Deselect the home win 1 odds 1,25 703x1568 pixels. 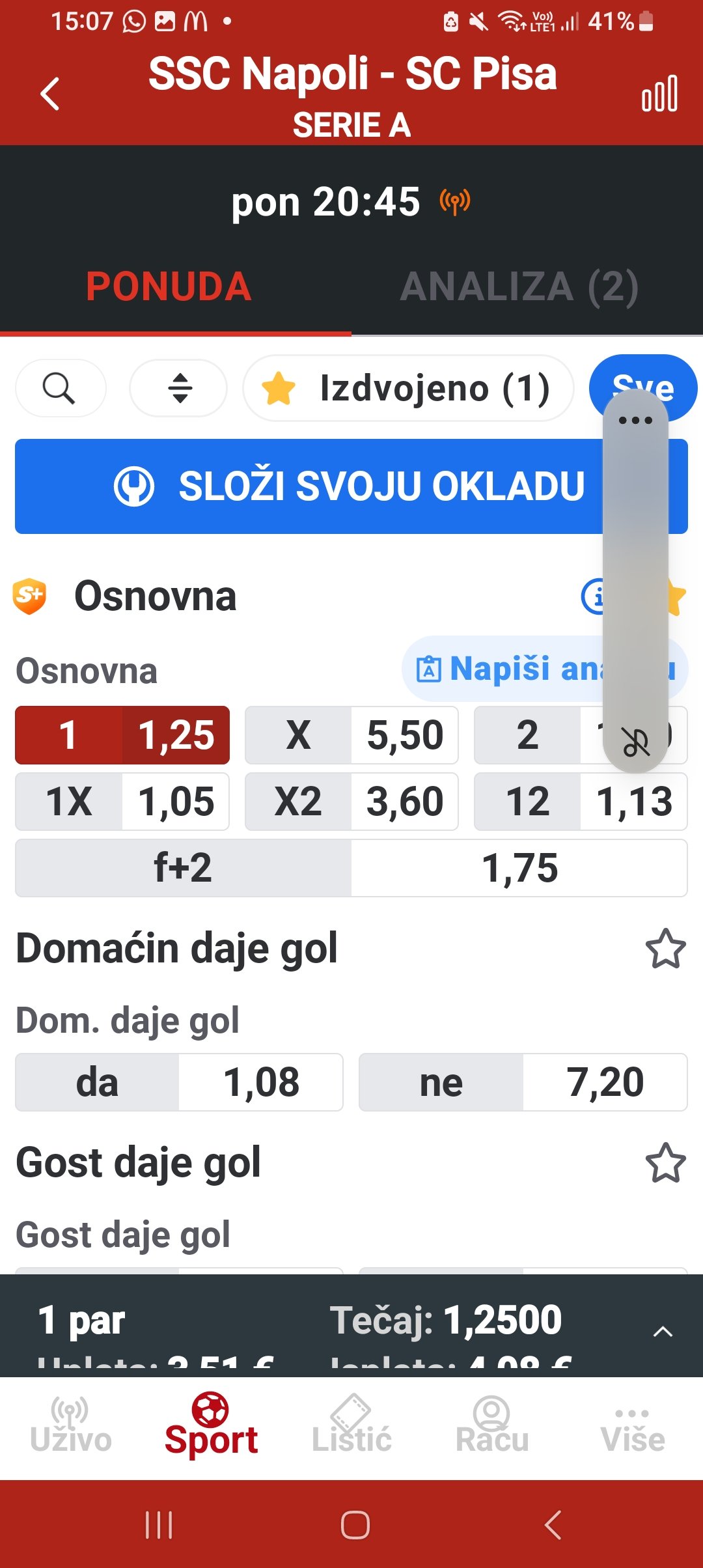pos(122,735)
